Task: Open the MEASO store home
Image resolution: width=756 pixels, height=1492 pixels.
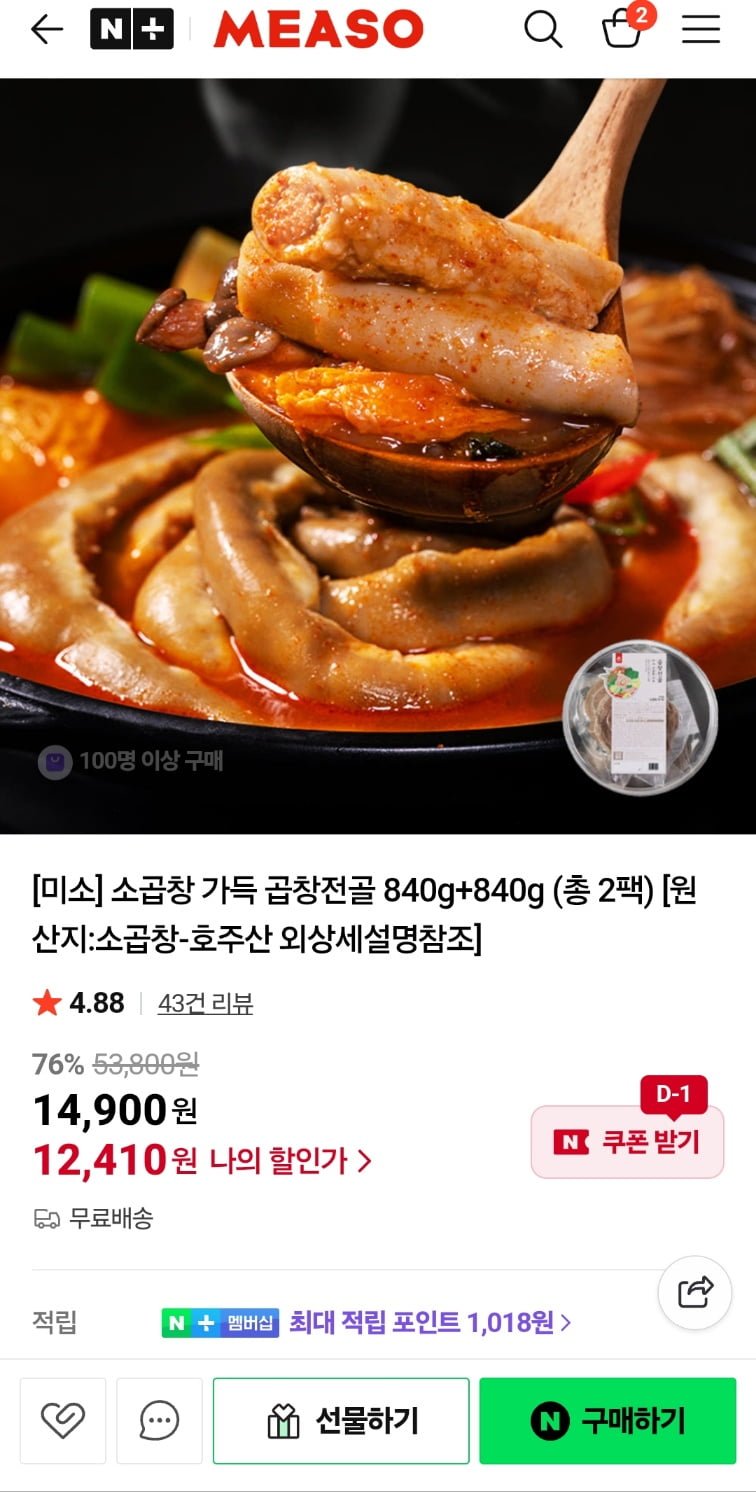Action: click(318, 30)
